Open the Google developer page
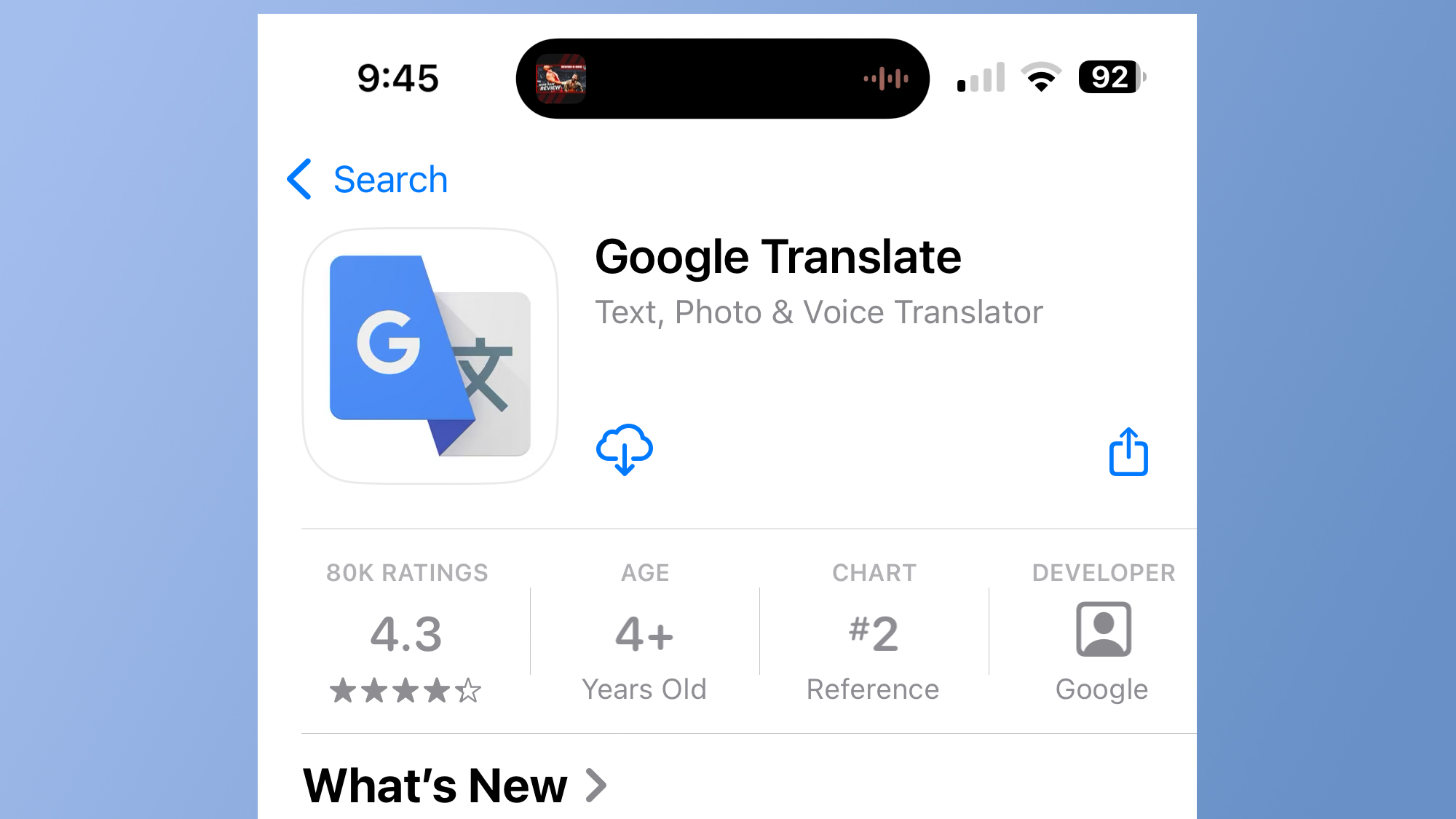Image resolution: width=1456 pixels, height=819 pixels. tap(1102, 633)
